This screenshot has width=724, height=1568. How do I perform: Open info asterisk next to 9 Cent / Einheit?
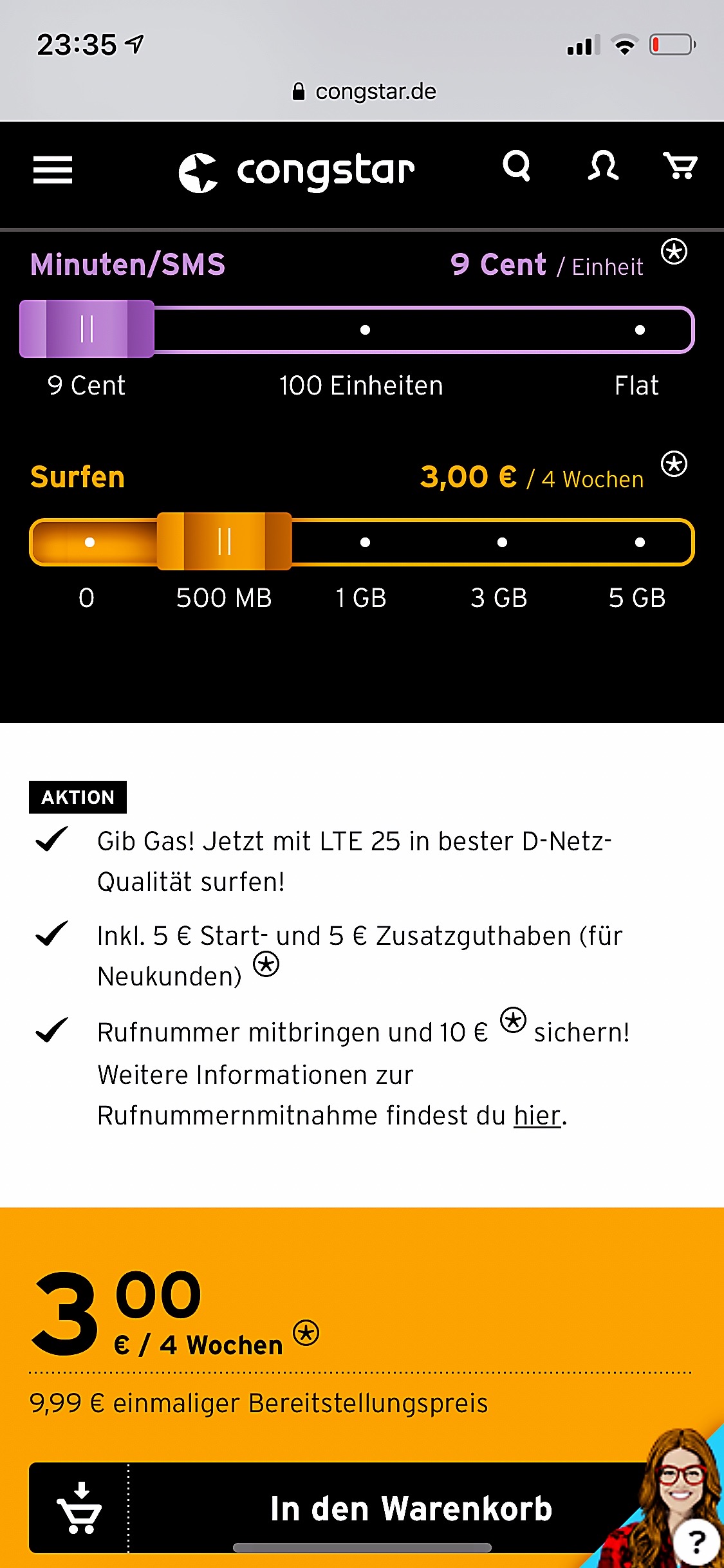(674, 252)
